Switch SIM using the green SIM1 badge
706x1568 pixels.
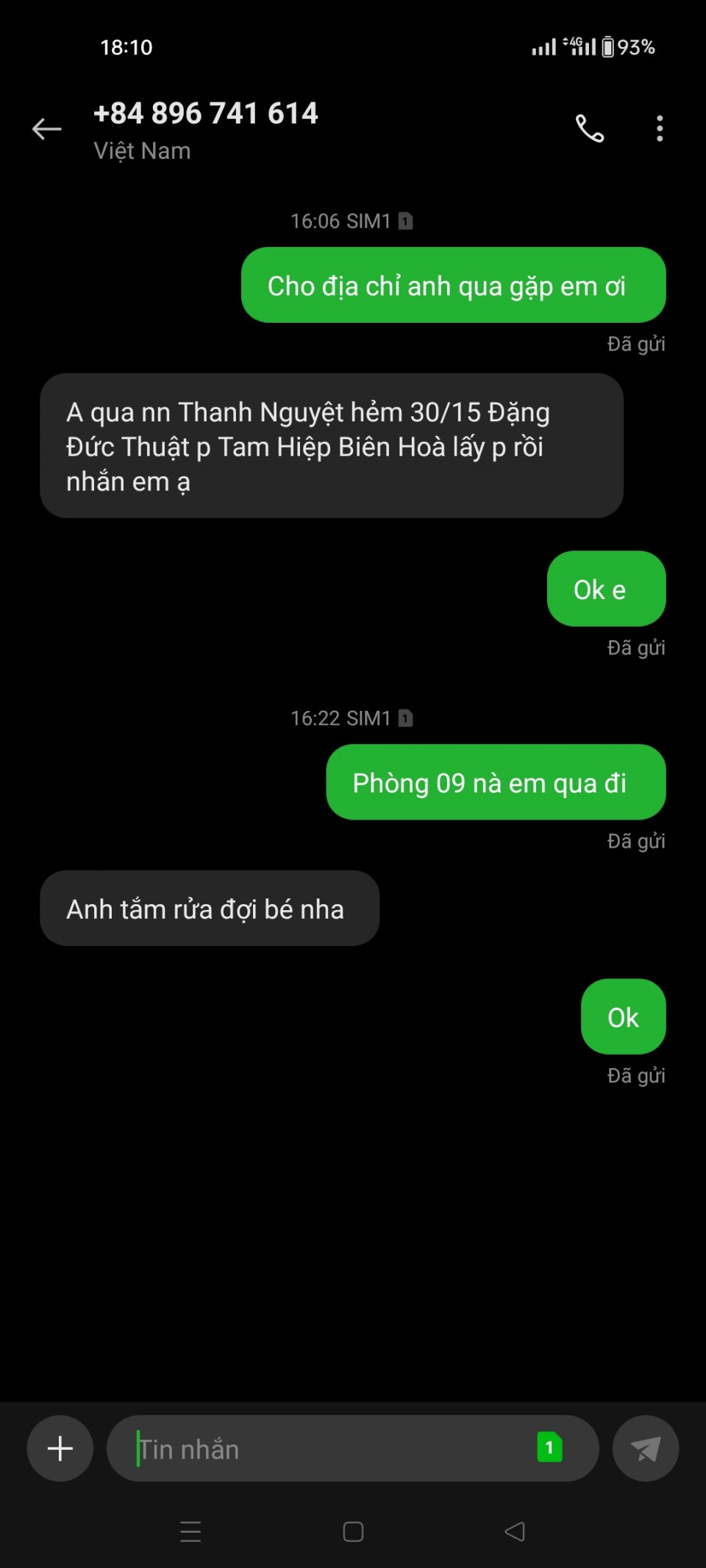[549, 1447]
